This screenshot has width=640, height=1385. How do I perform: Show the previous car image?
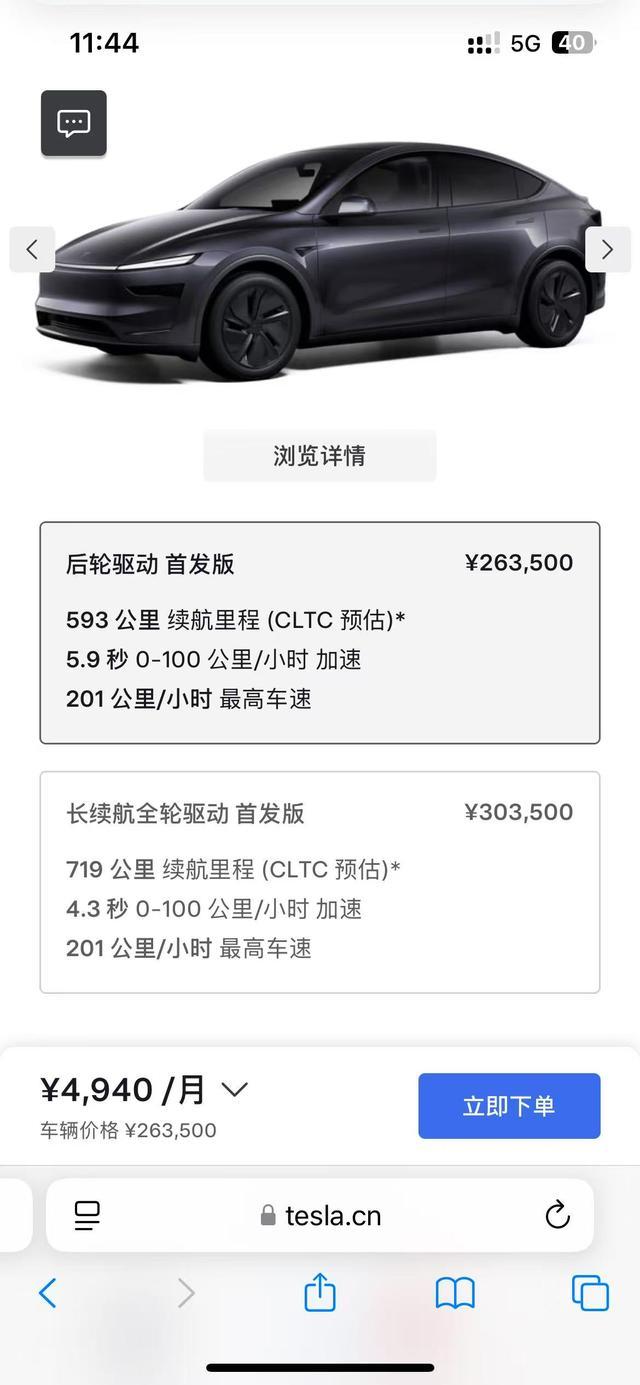point(32,249)
